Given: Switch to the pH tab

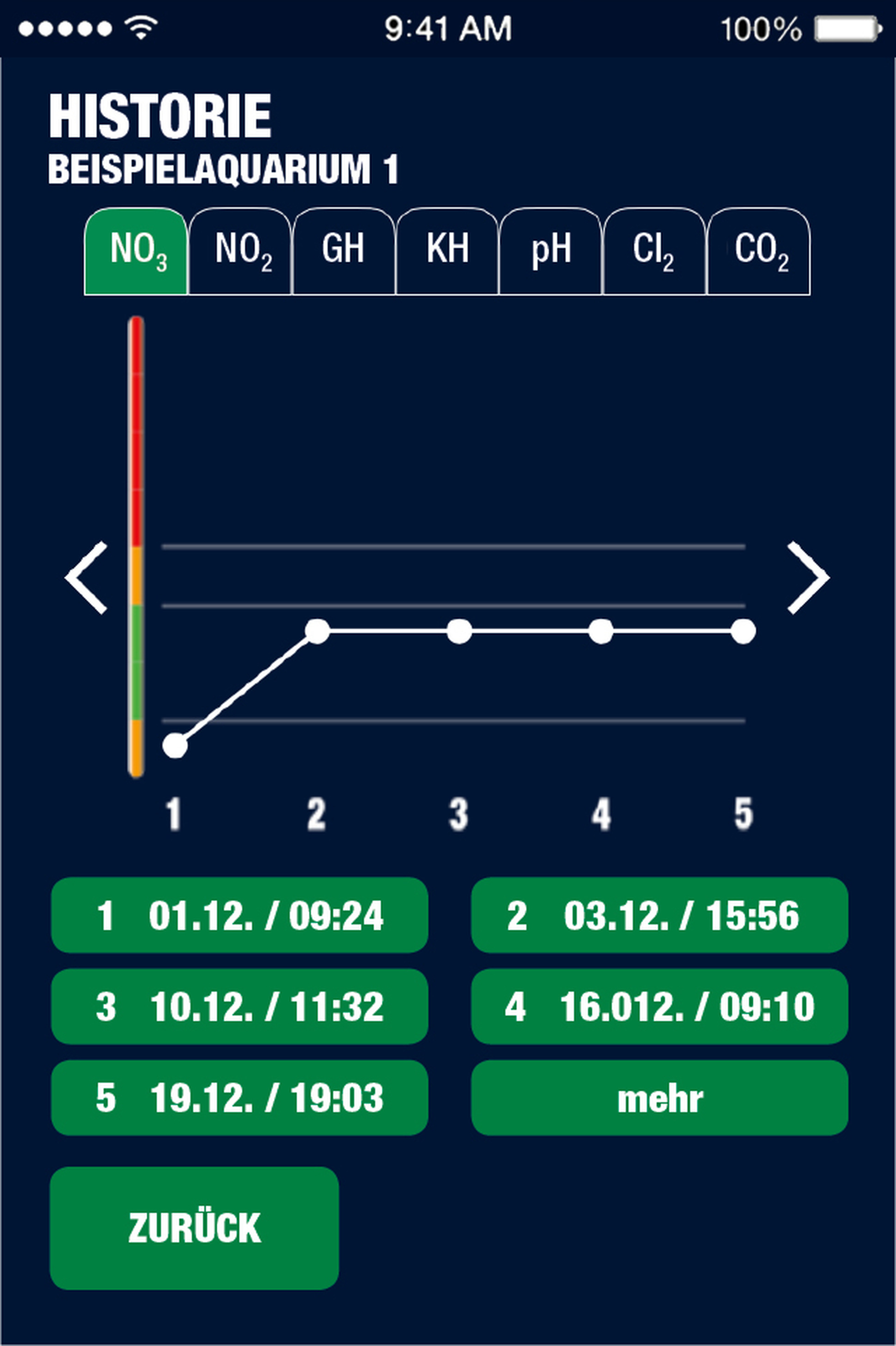Looking at the screenshot, I should (551, 251).
